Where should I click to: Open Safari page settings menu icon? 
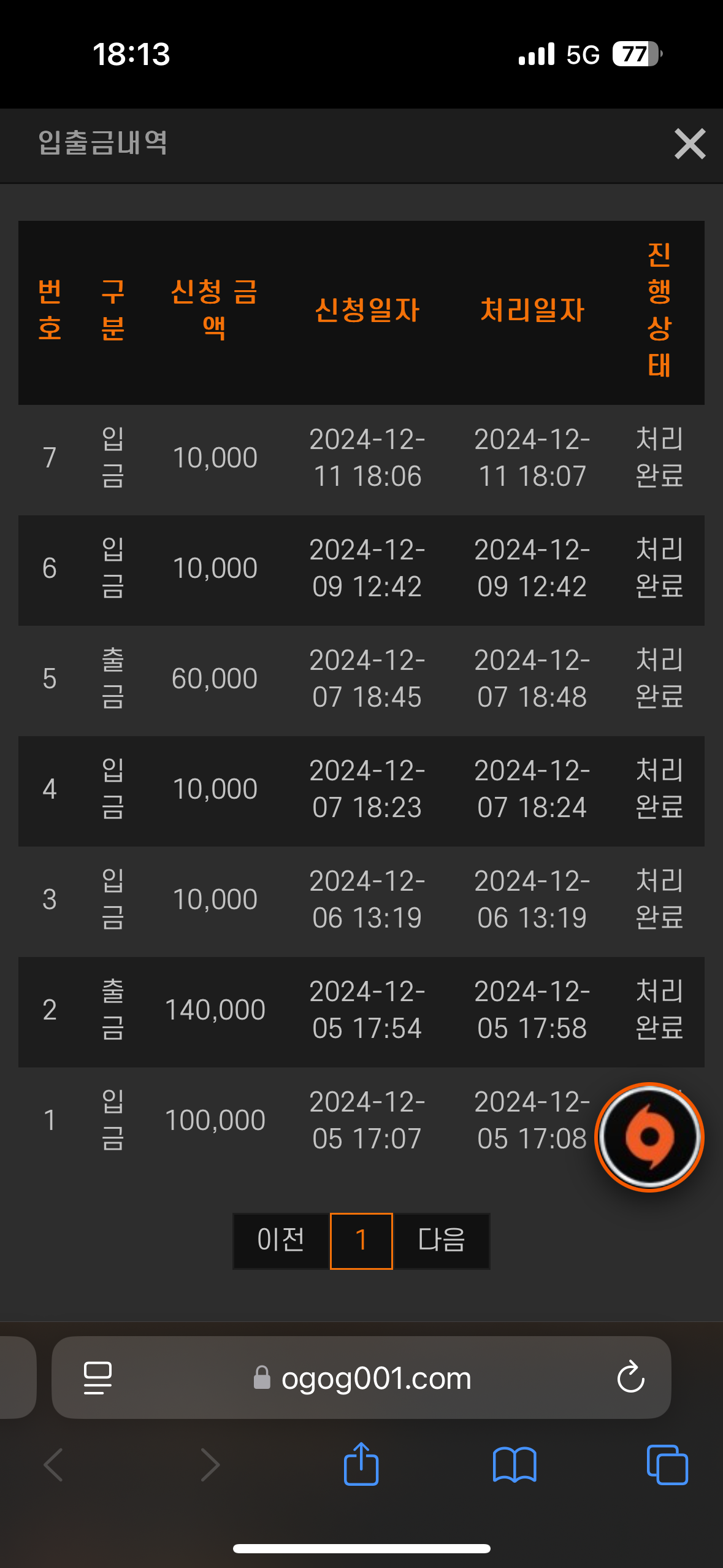pyautogui.click(x=98, y=1378)
